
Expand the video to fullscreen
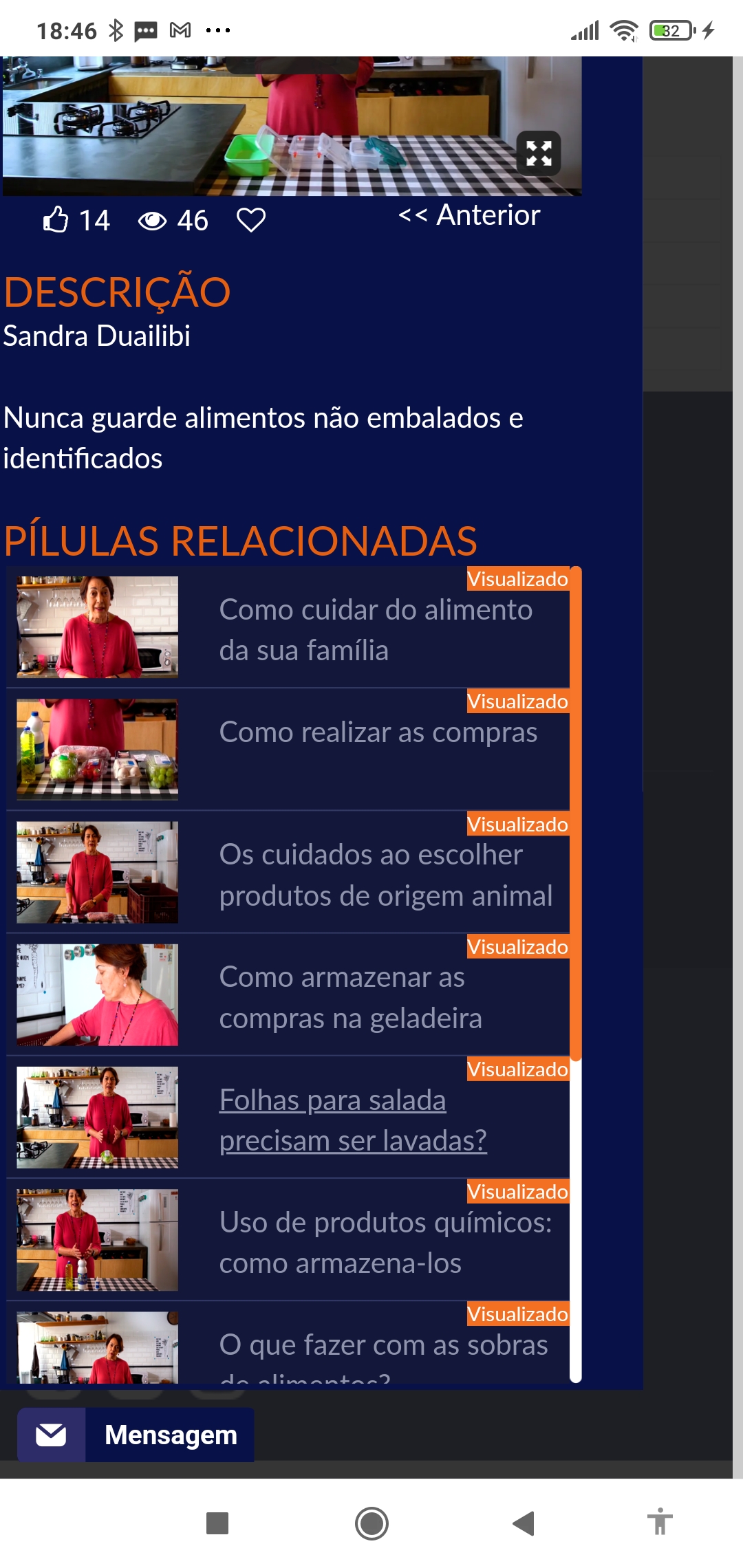539,153
